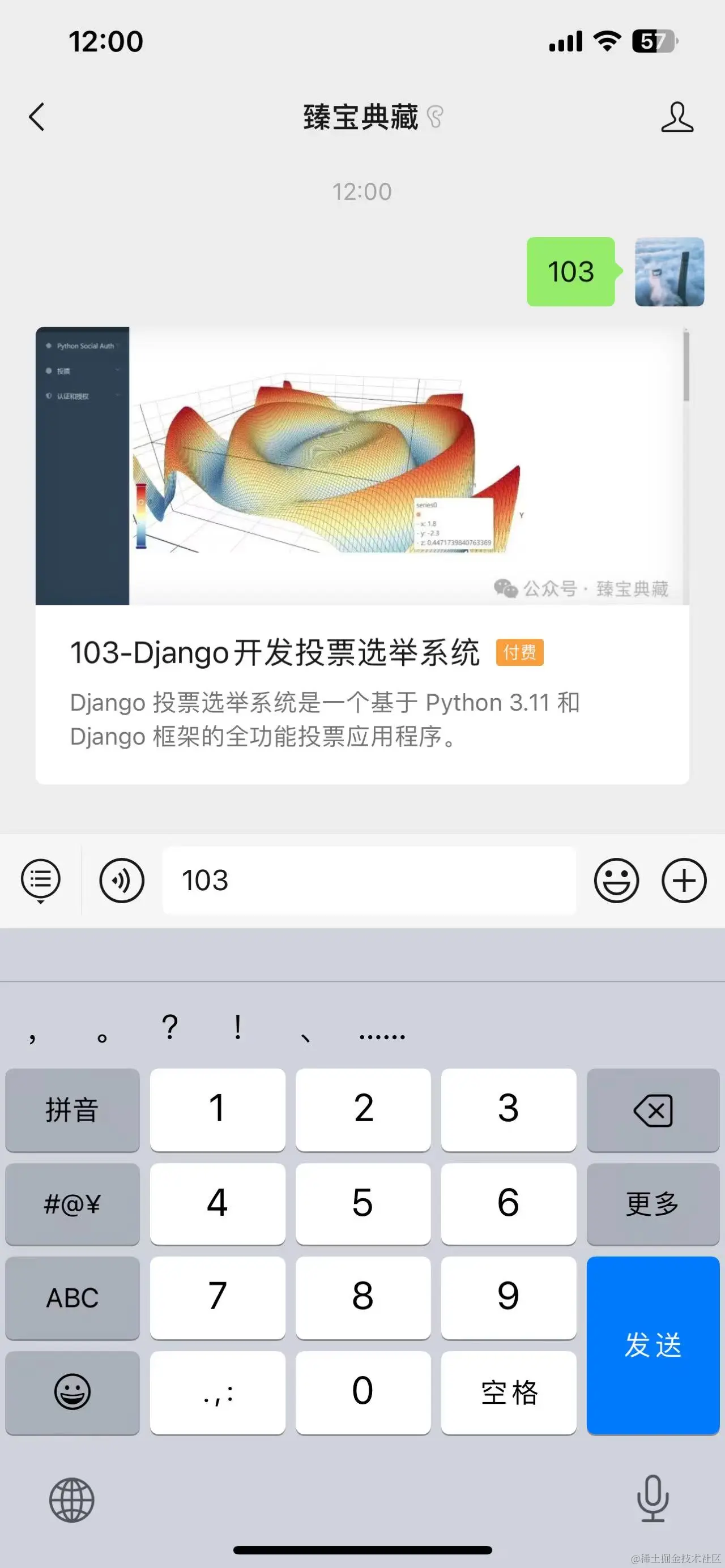Tap the 更多 key

click(x=652, y=1203)
